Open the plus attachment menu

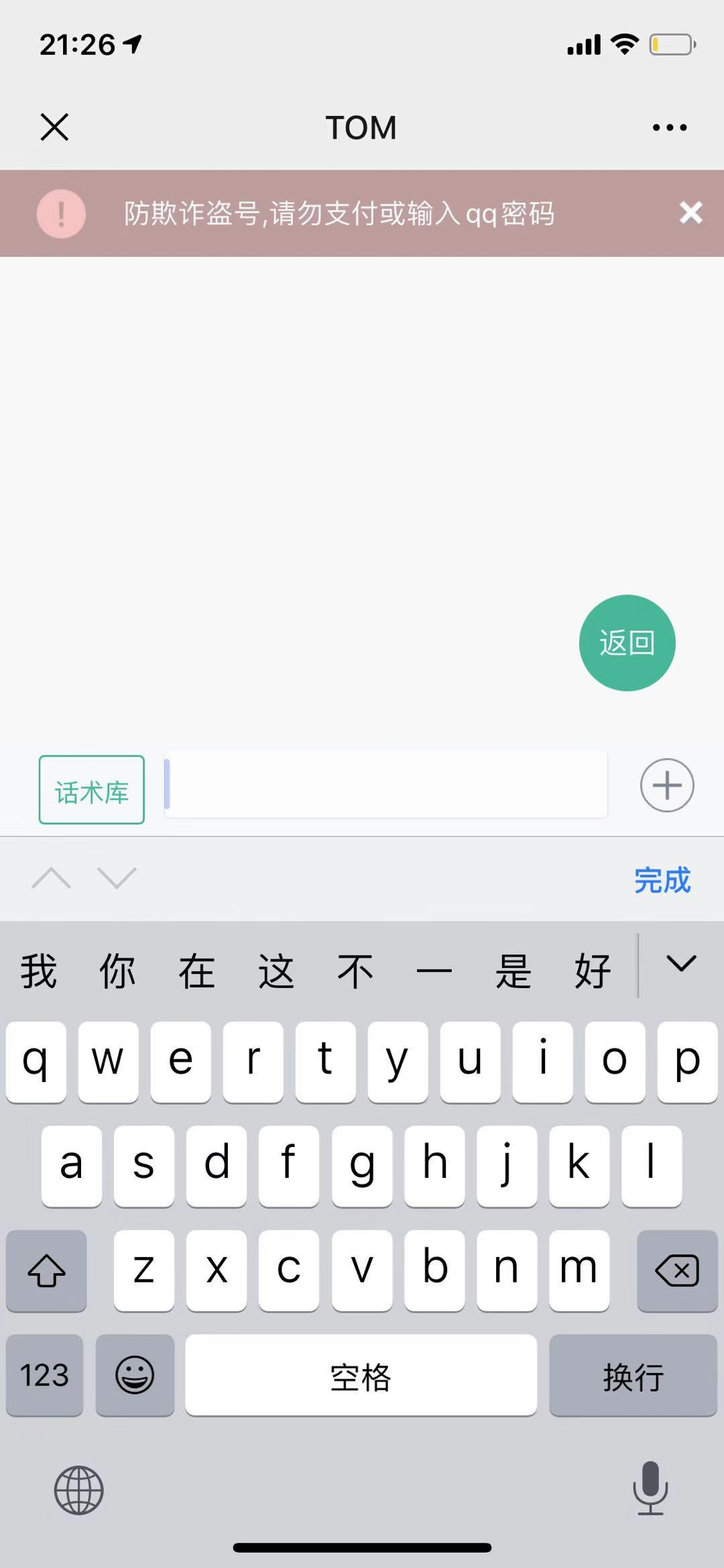click(666, 785)
